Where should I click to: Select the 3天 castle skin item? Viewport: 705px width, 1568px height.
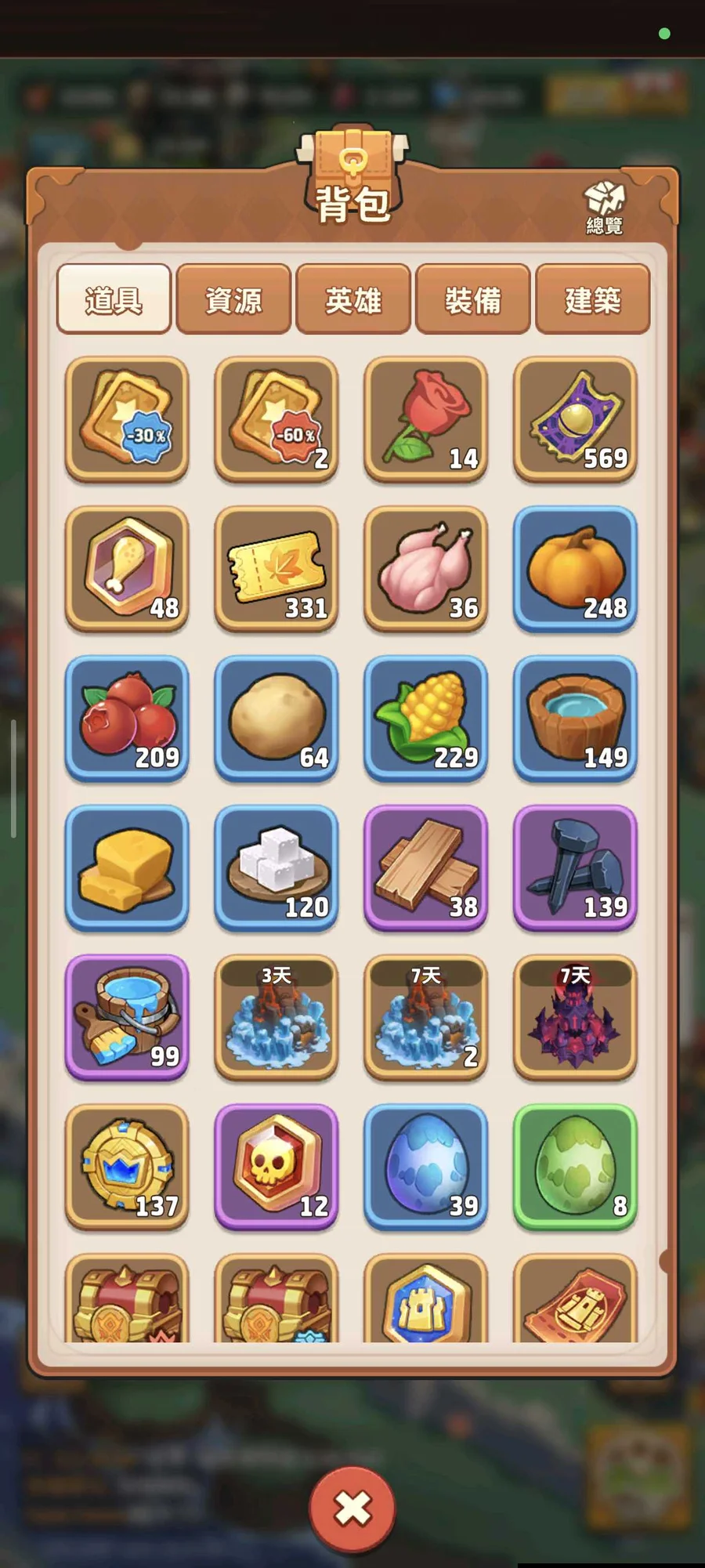(277, 1017)
